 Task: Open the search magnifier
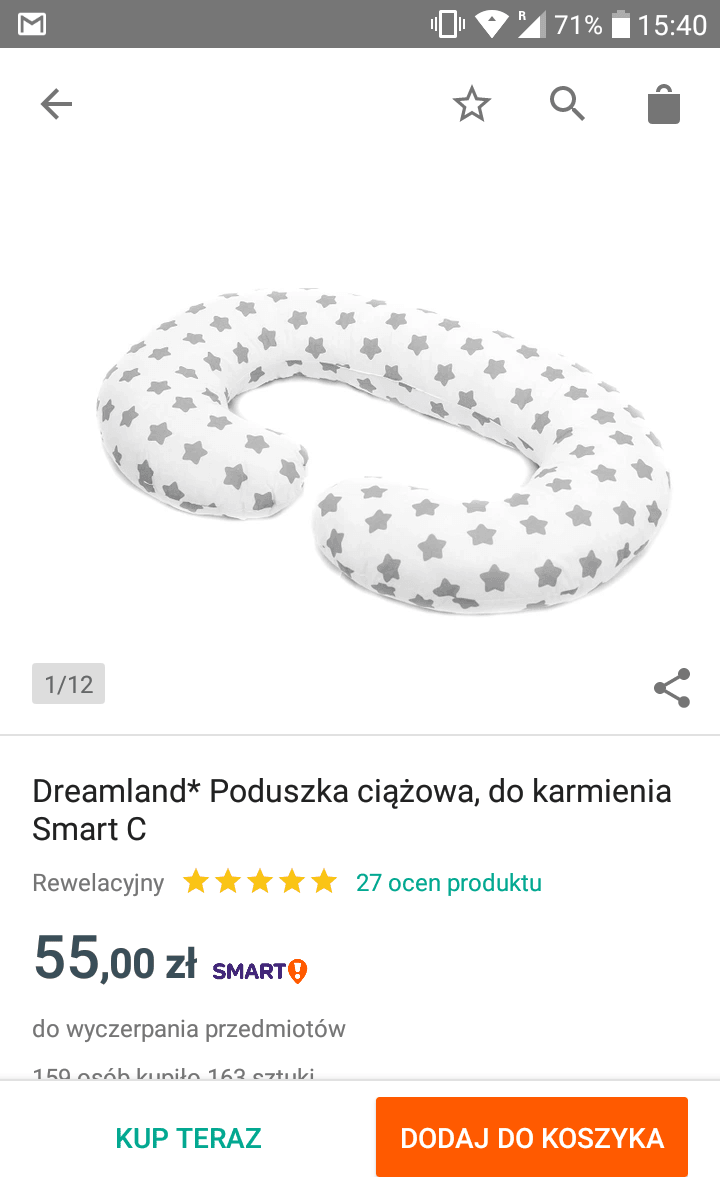(567, 104)
